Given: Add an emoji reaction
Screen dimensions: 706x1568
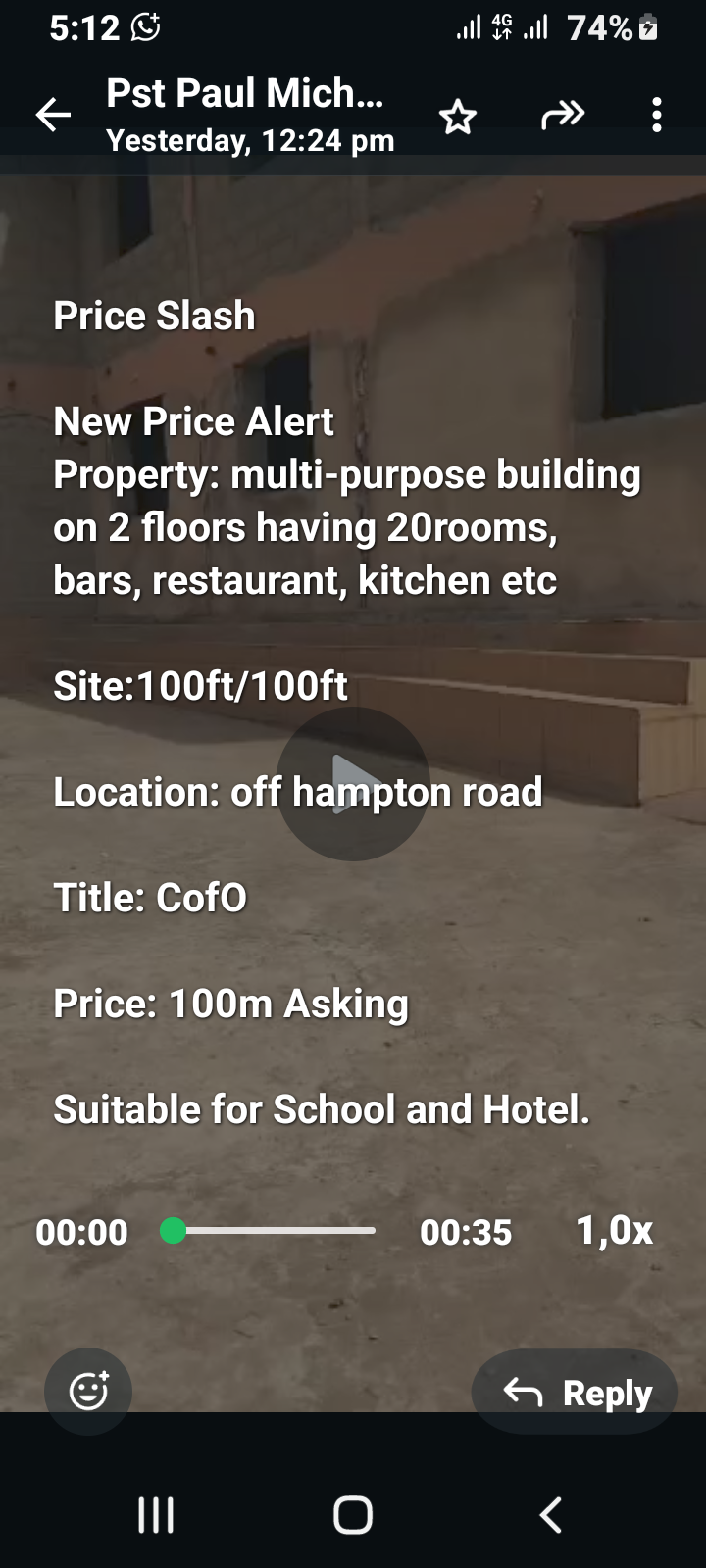Looking at the screenshot, I should coord(88,1391).
